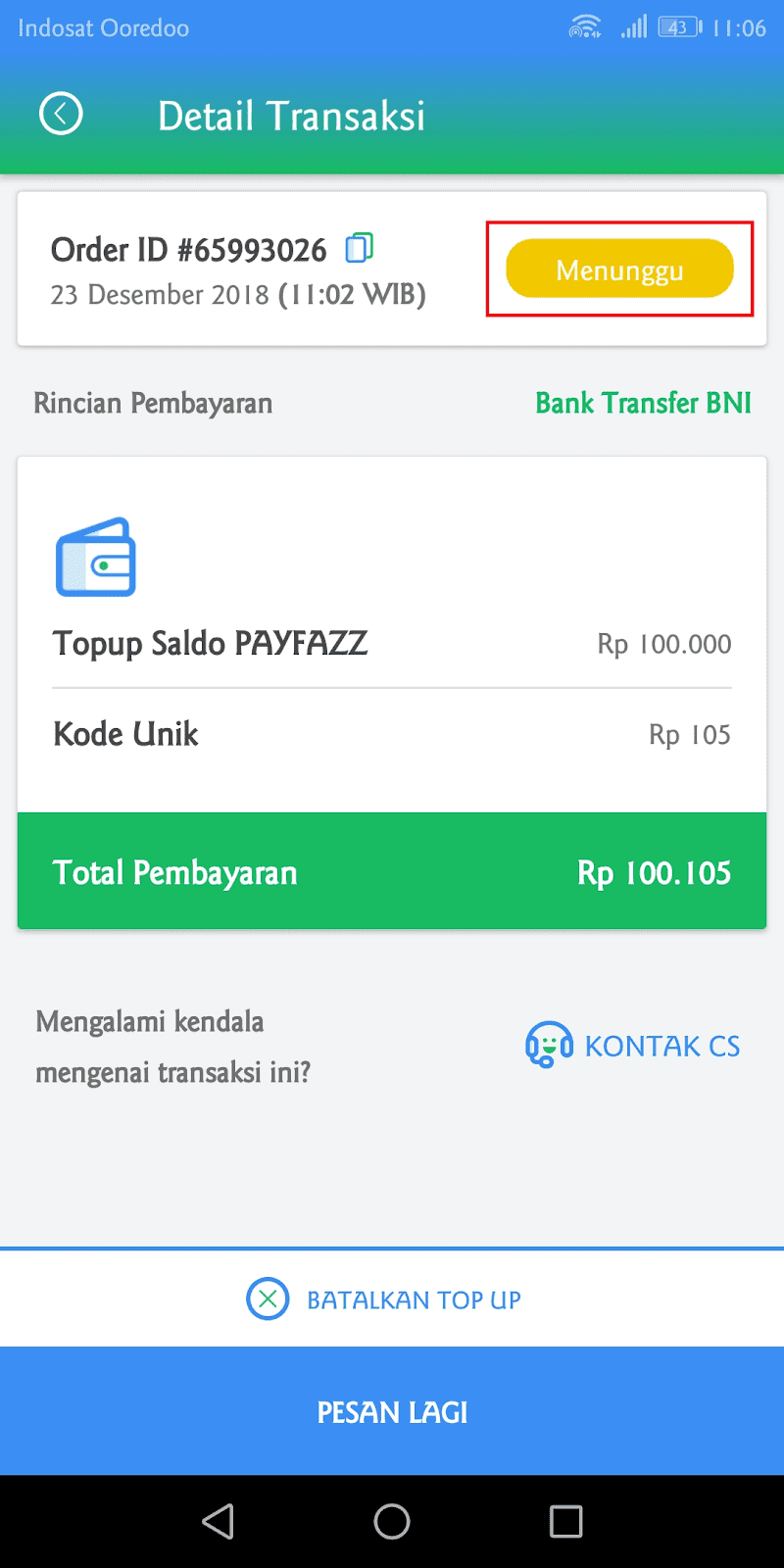Screen dimensions: 784x1568
Task: Tap the Android home circle navigation button
Action: pyautogui.click(x=392, y=1521)
